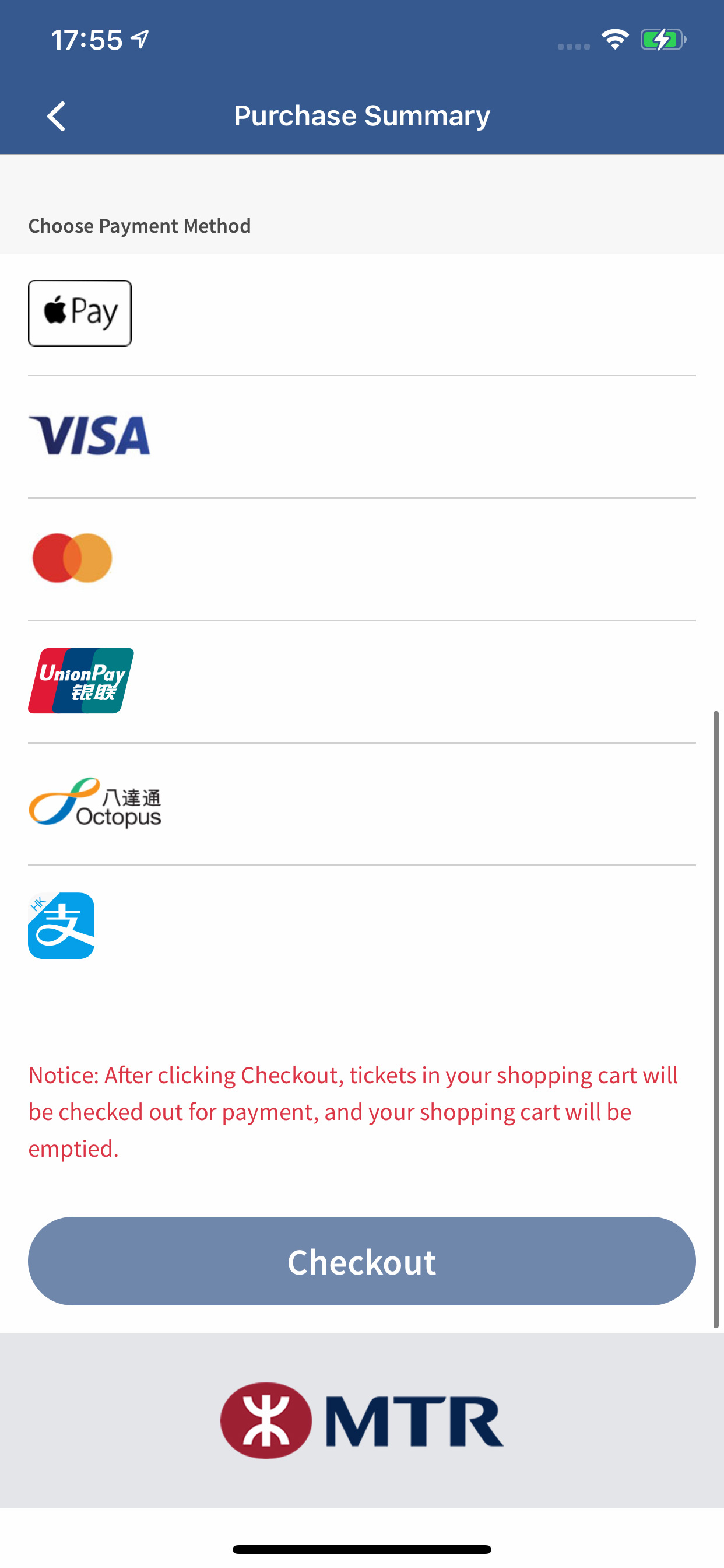Screen dimensions: 724x1568
Task: Click the Wi-Fi indicator in status bar
Action: (615, 39)
